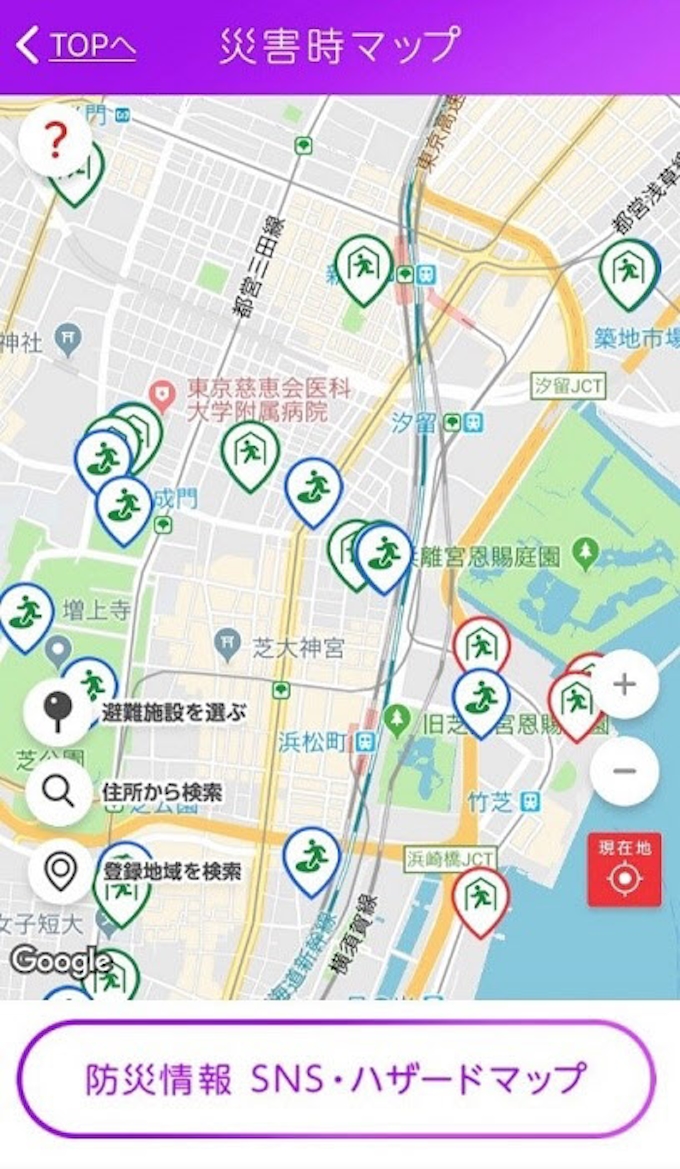Go back to TOP page
The image size is (680, 1169).
pos(77,46)
